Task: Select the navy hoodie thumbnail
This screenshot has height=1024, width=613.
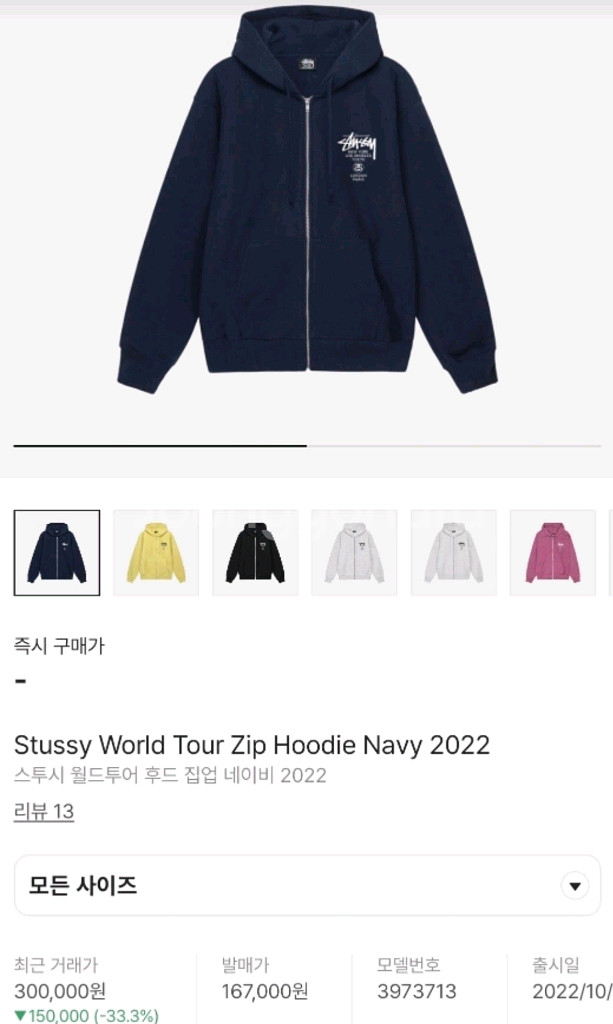Action: pos(57,553)
